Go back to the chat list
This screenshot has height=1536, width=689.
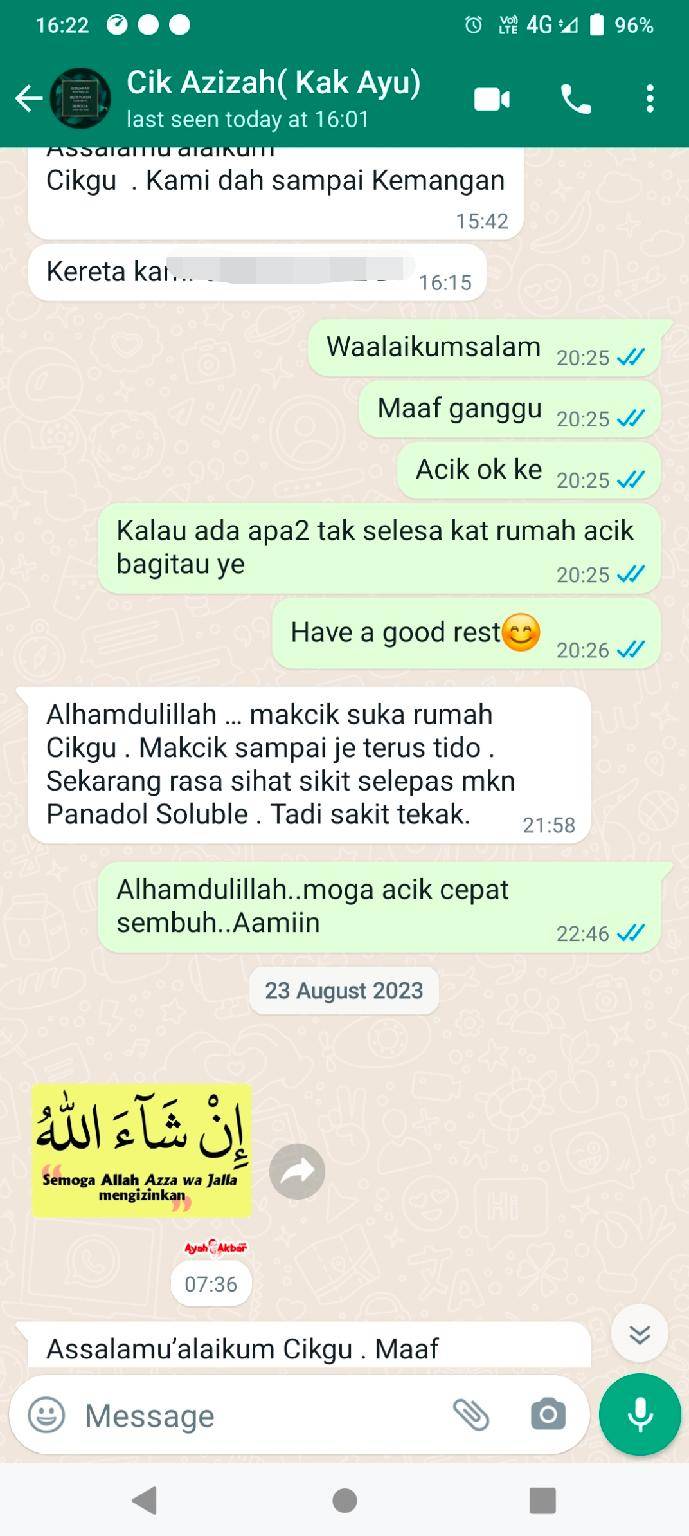(28, 98)
